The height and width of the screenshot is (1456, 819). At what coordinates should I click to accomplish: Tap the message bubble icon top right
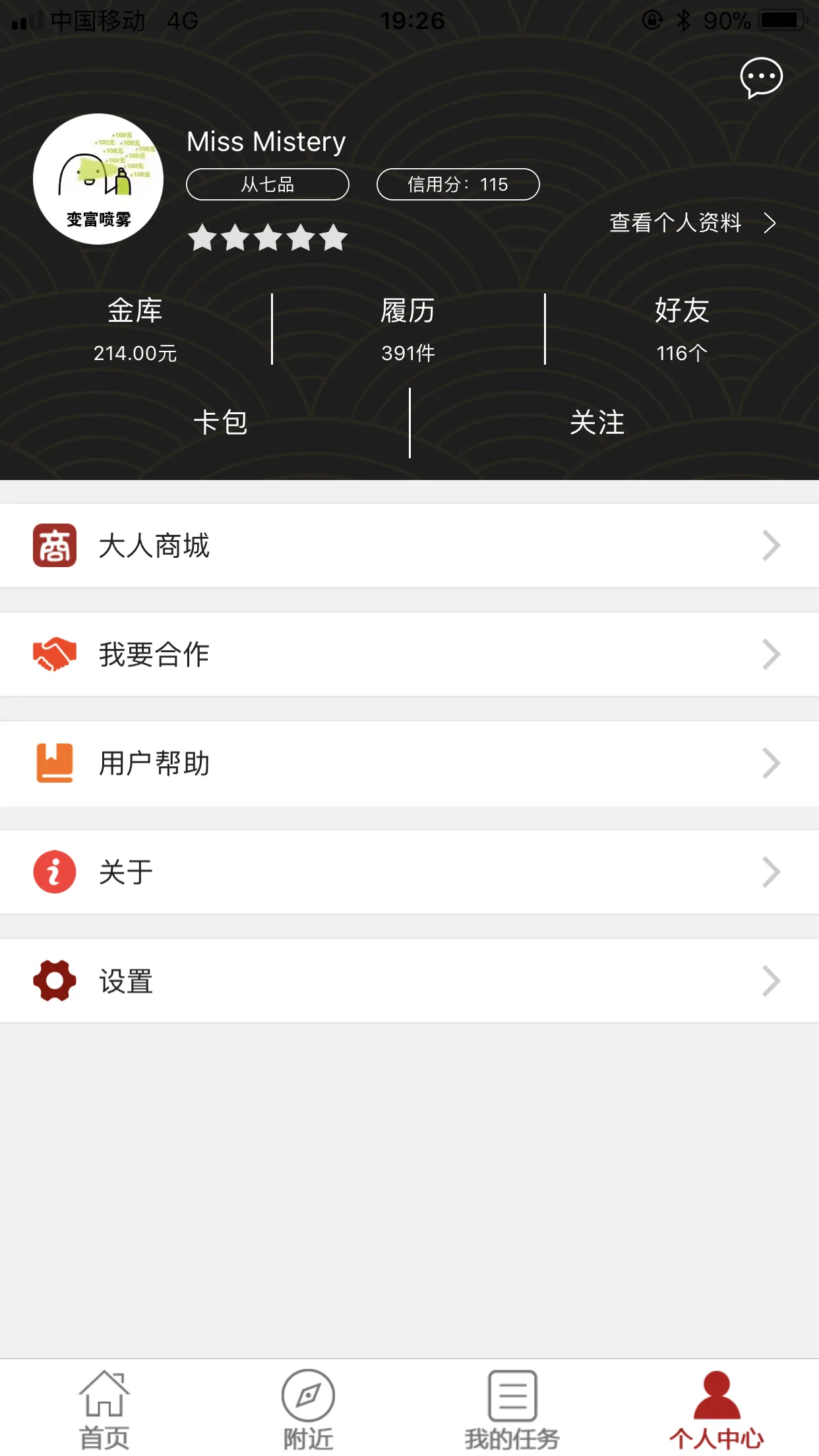(x=761, y=78)
